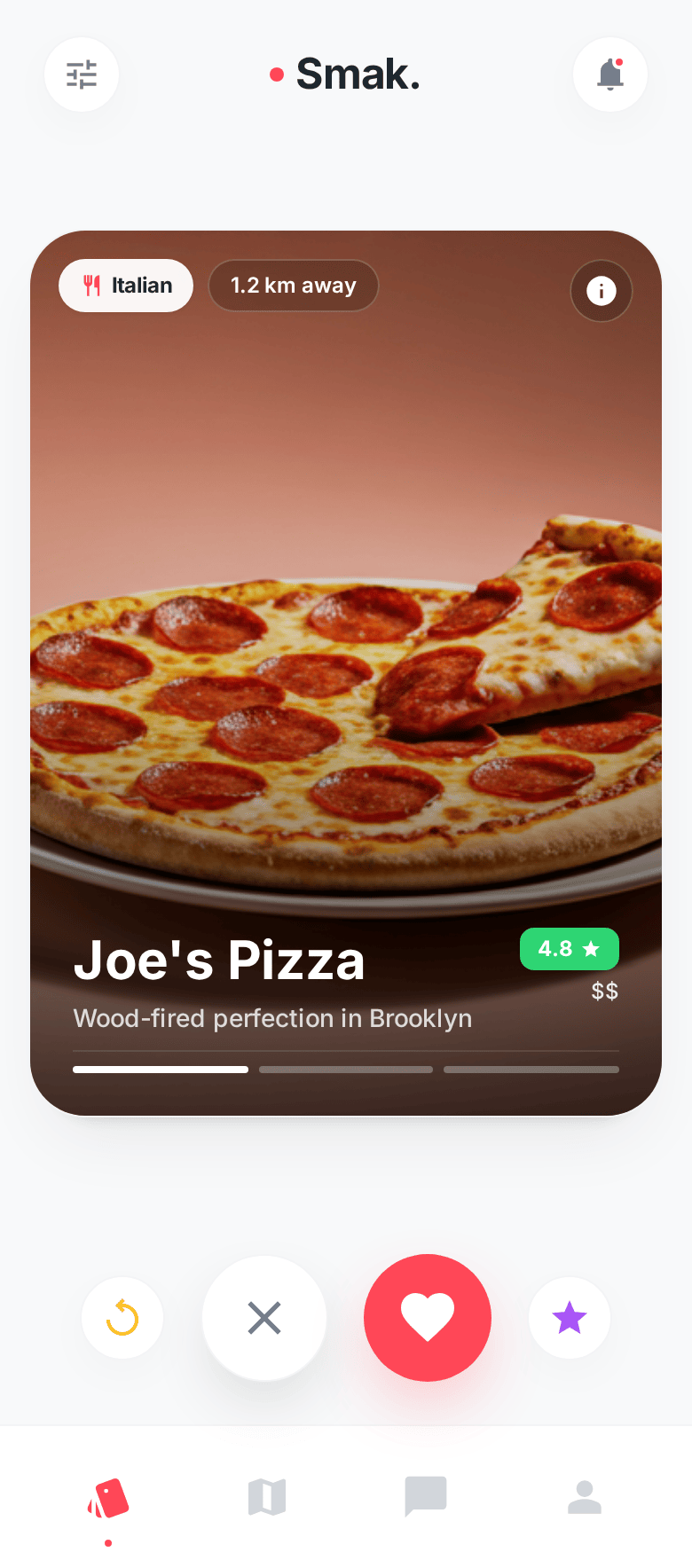Like Joe's Pizza with the heart icon
Image resolution: width=692 pixels, height=1568 pixels.
[427, 1318]
